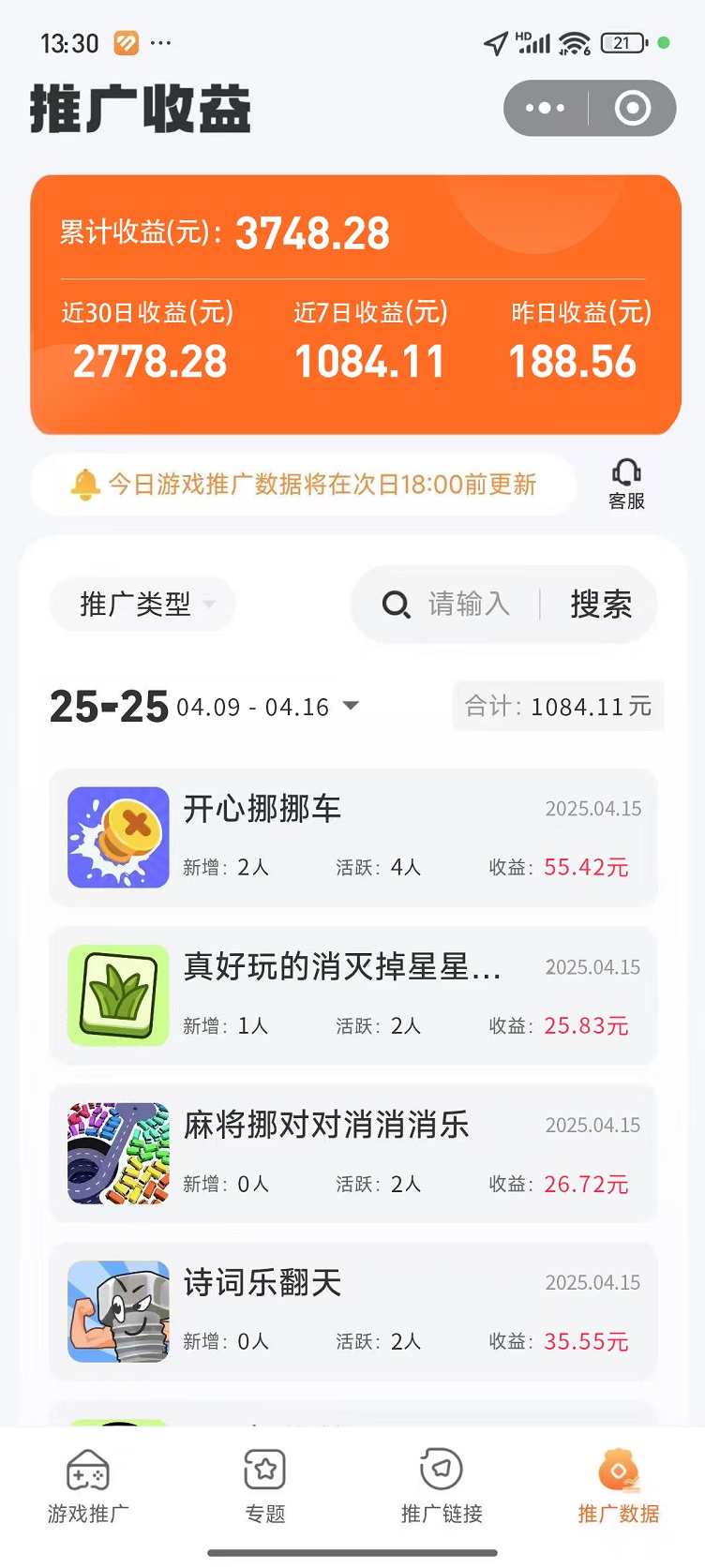Screen dimensions: 705x1568
Task: Select the 推广链接 share icon in bottom bar
Action: [441, 1468]
